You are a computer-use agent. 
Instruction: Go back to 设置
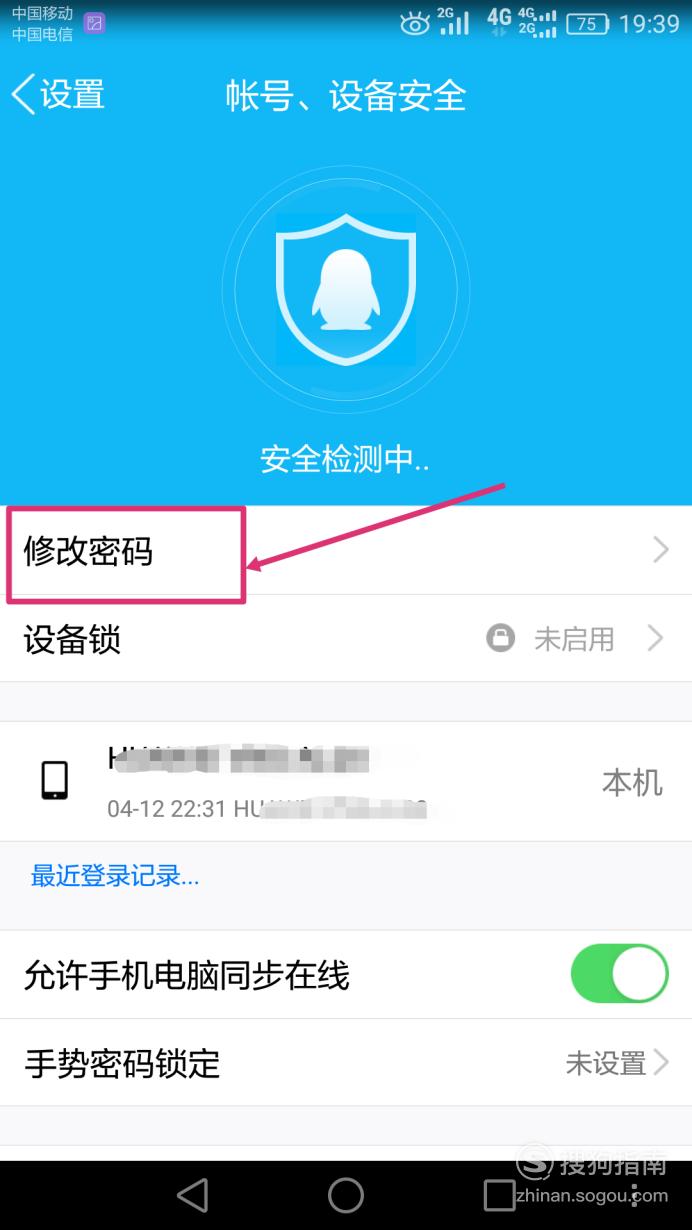(58, 95)
